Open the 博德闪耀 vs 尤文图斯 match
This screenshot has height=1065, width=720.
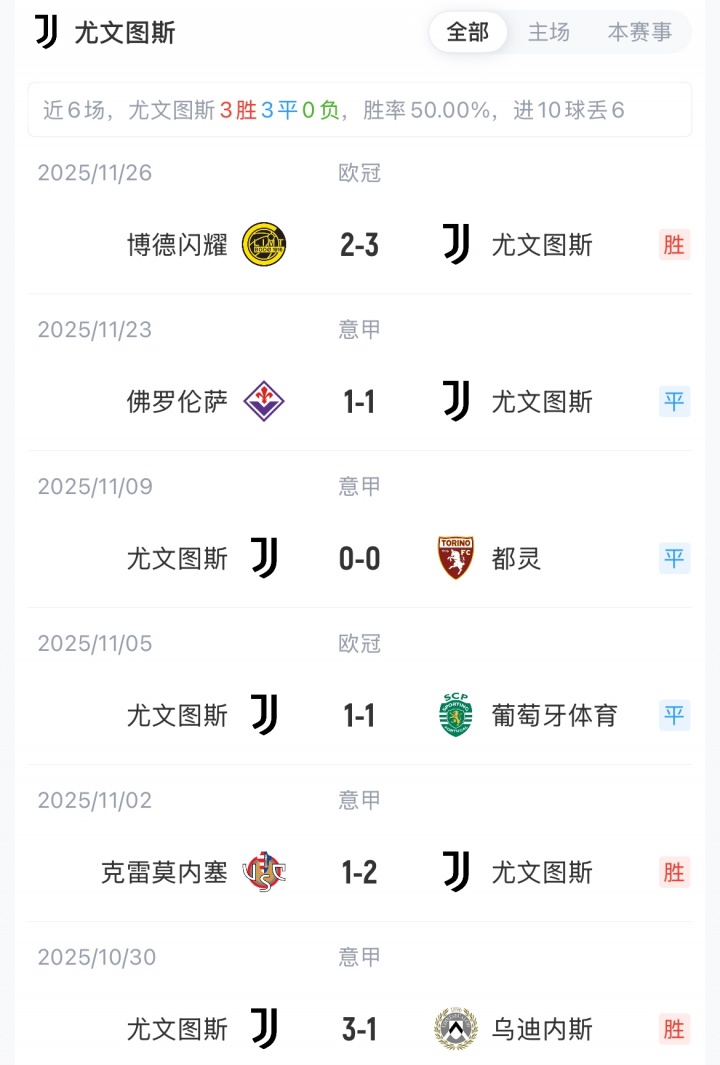pos(360,245)
